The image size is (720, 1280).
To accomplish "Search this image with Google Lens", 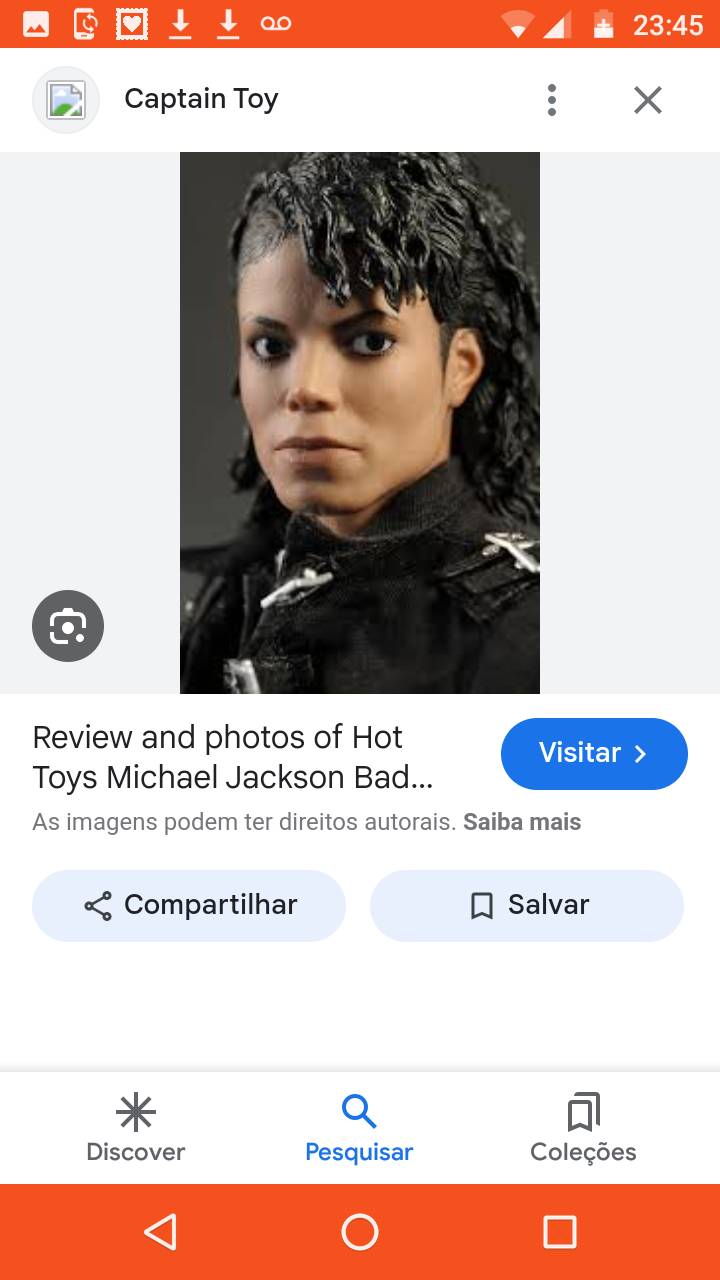I will (x=68, y=626).
